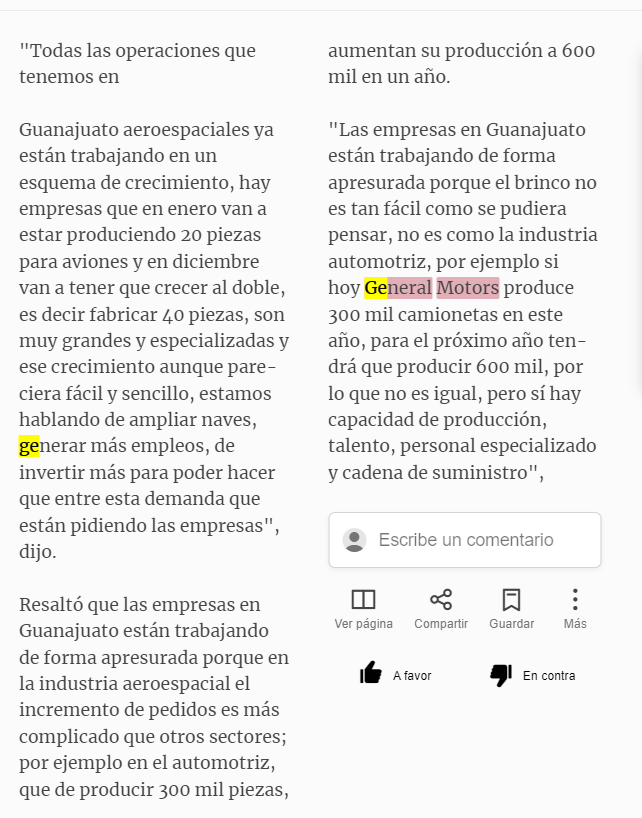Open Ver página view
642x818 pixels.
[364, 609]
